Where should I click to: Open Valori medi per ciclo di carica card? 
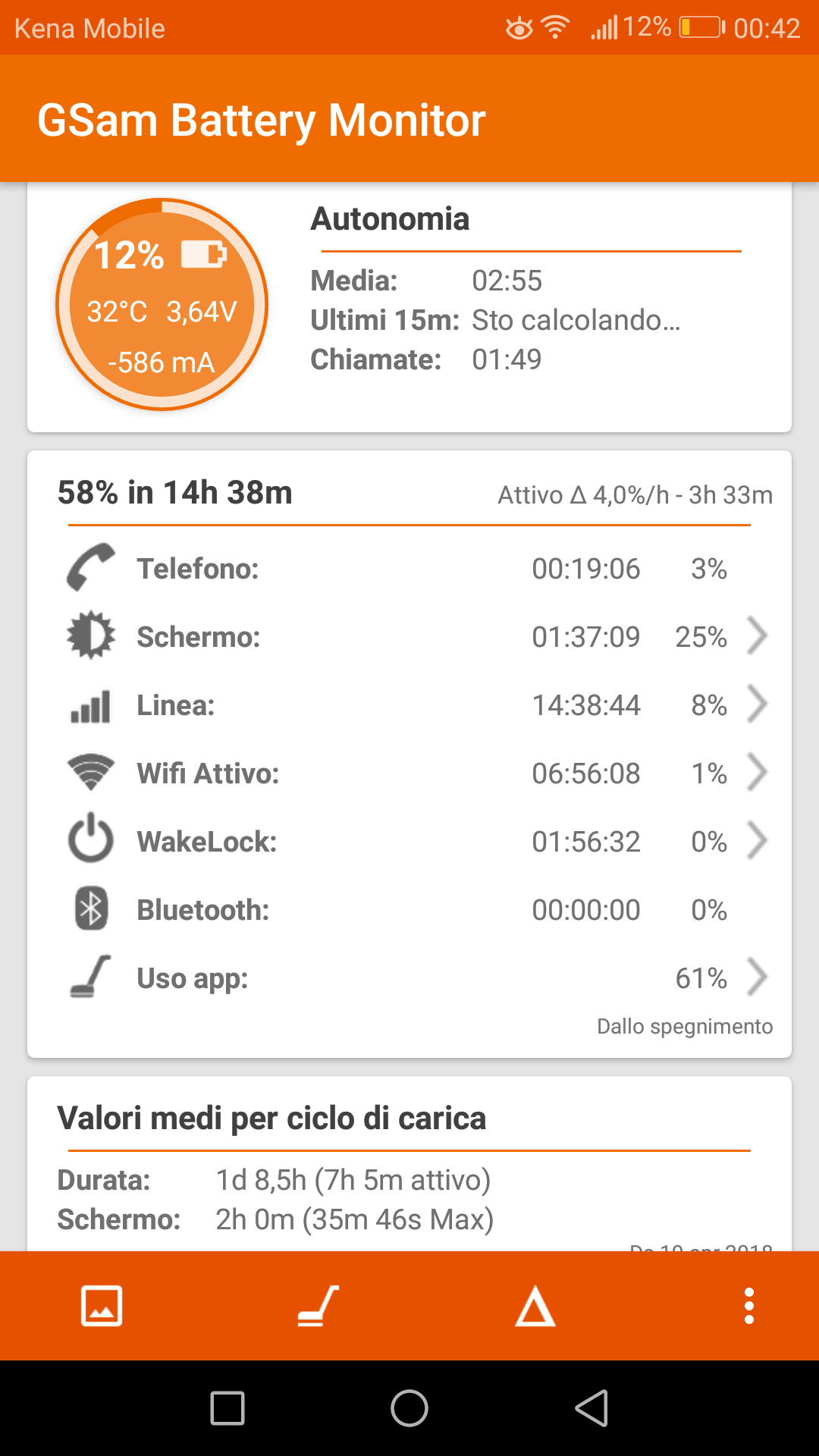tap(409, 1164)
